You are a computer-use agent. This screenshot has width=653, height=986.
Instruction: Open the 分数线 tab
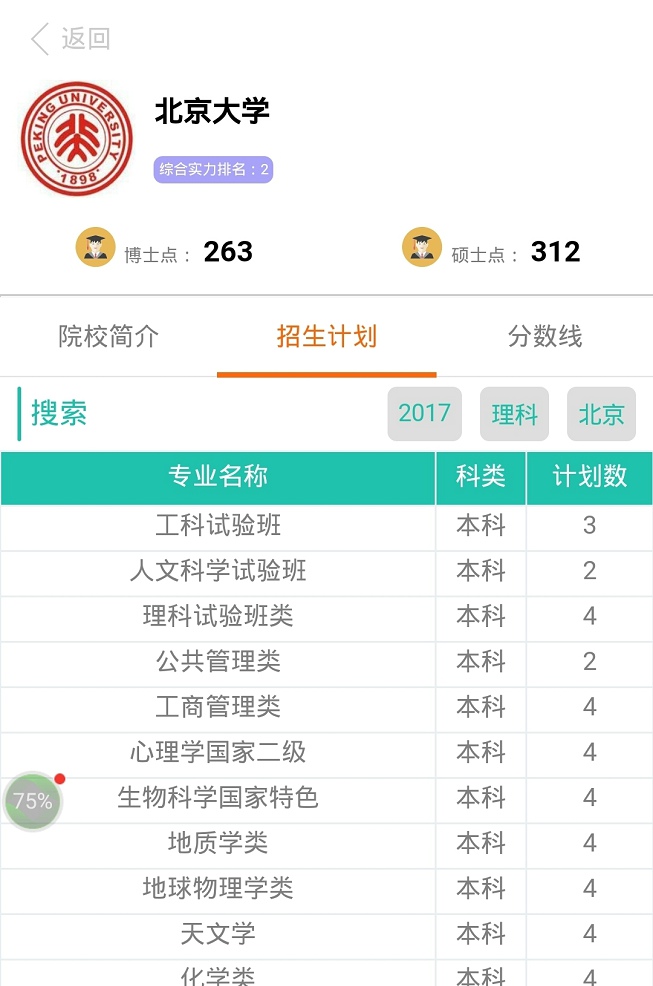point(544,337)
